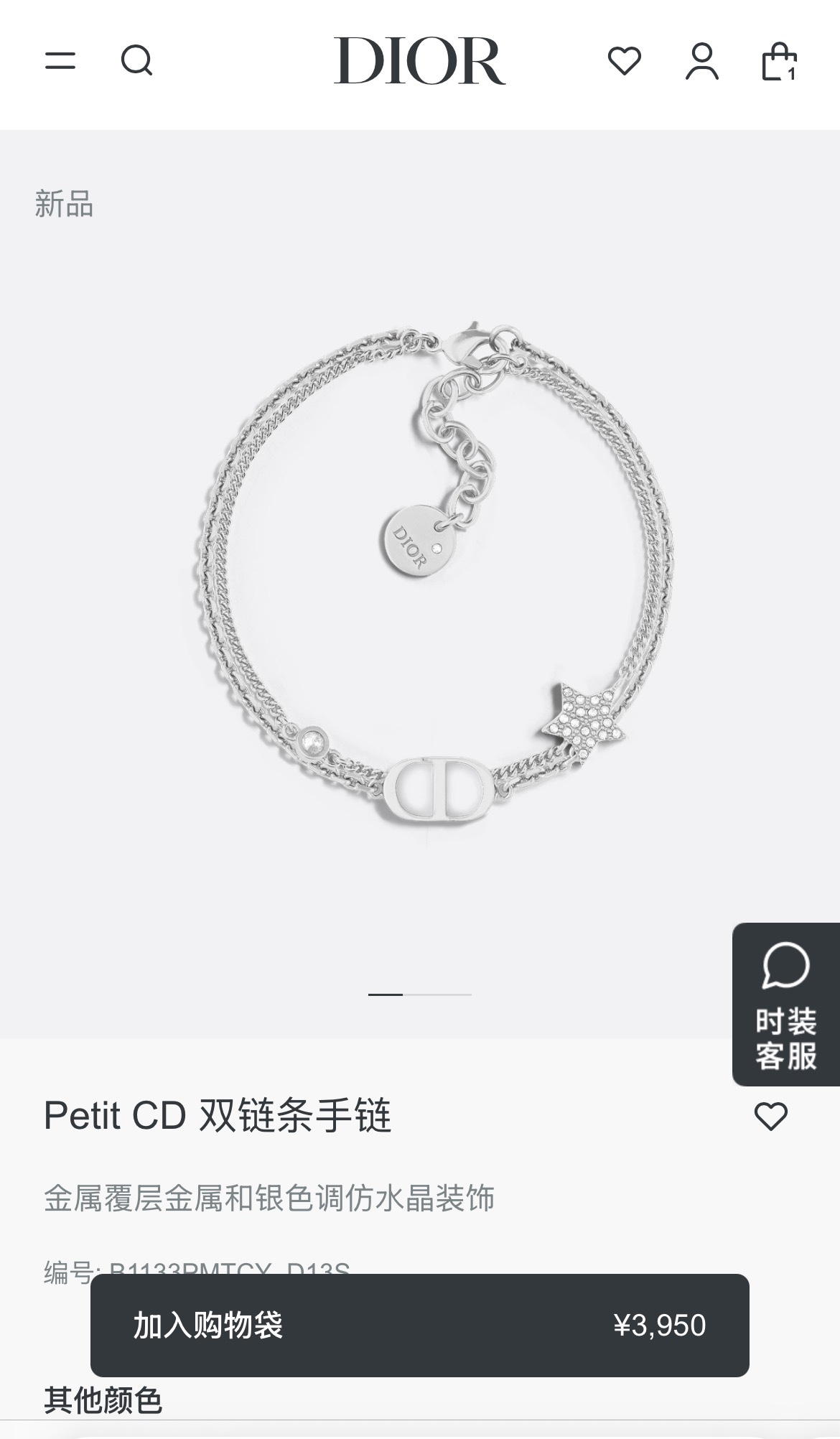Tap 加入购物袋 to add to bag
This screenshot has width=840, height=1439.
(419, 1325)
